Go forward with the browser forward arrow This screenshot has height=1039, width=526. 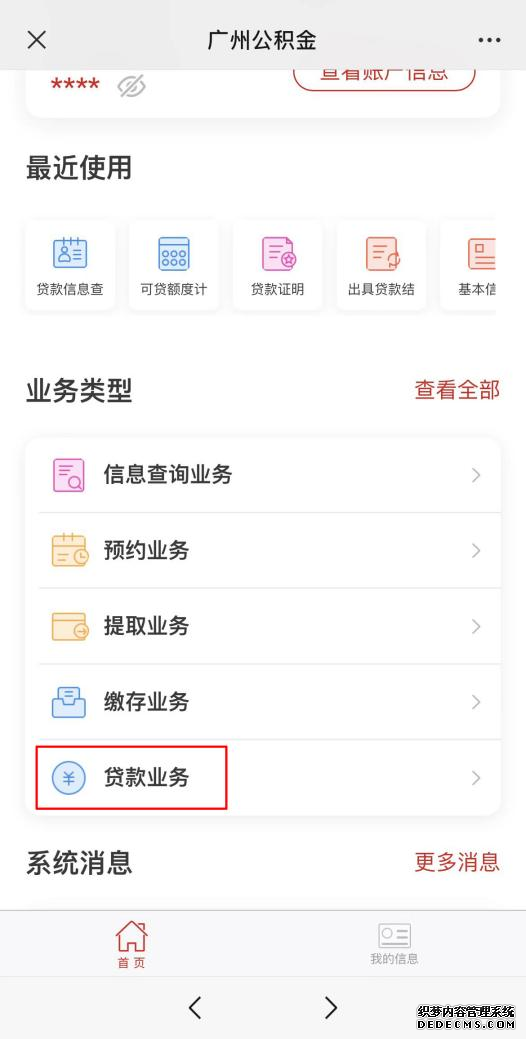331,1008
